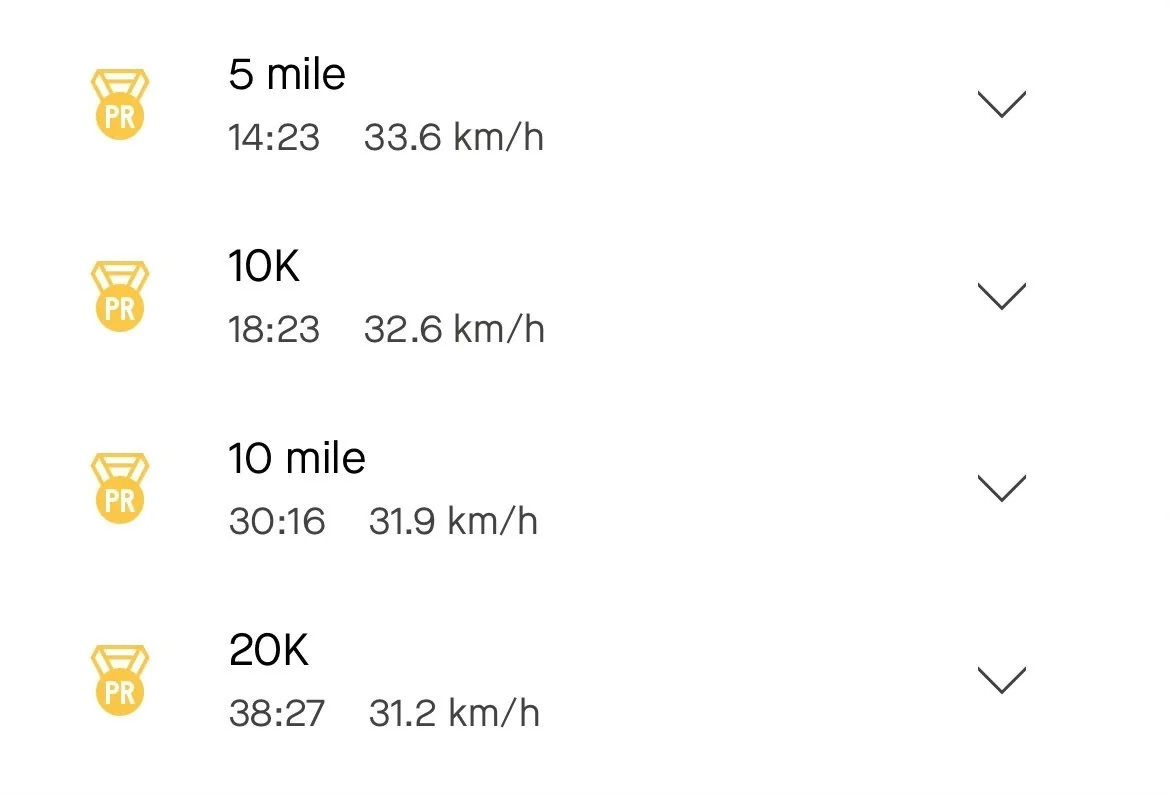
Task: Show details for the 20K record
Action: (x=1000, y=680)
